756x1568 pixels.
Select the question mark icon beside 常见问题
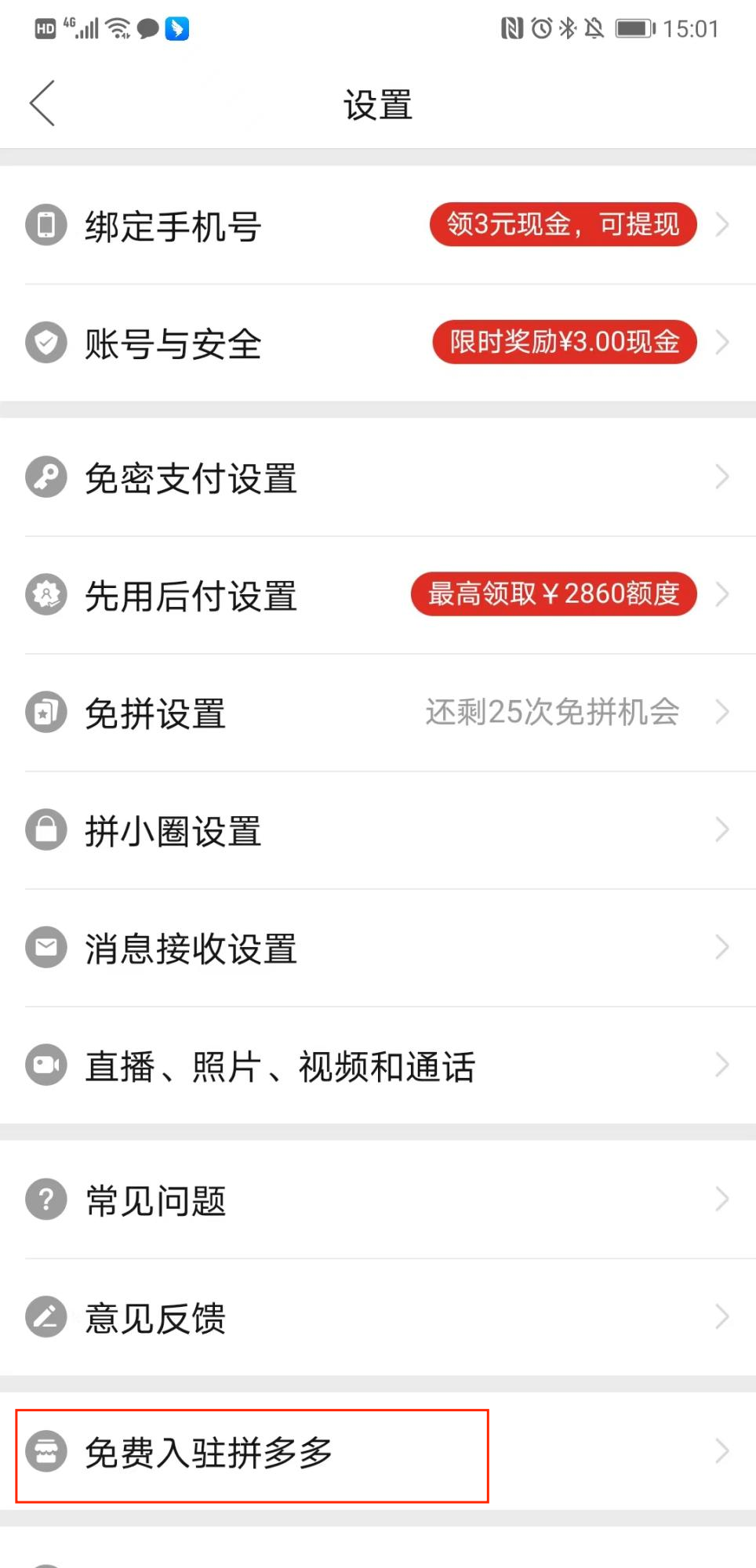pos(45,1198)
